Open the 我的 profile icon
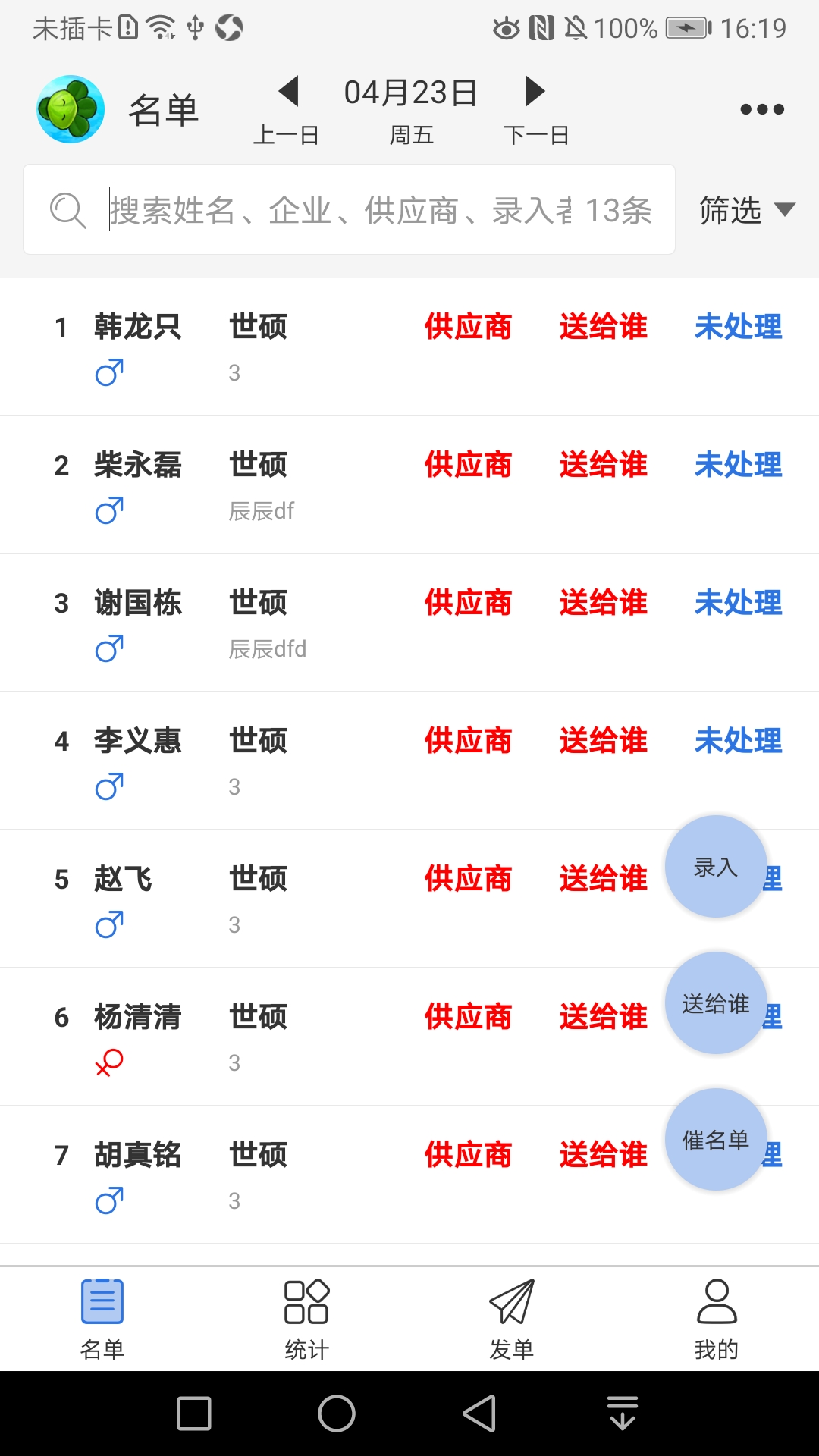Screen dimensions: 819x1456 pyautogui.click(x=716, y=1300)
